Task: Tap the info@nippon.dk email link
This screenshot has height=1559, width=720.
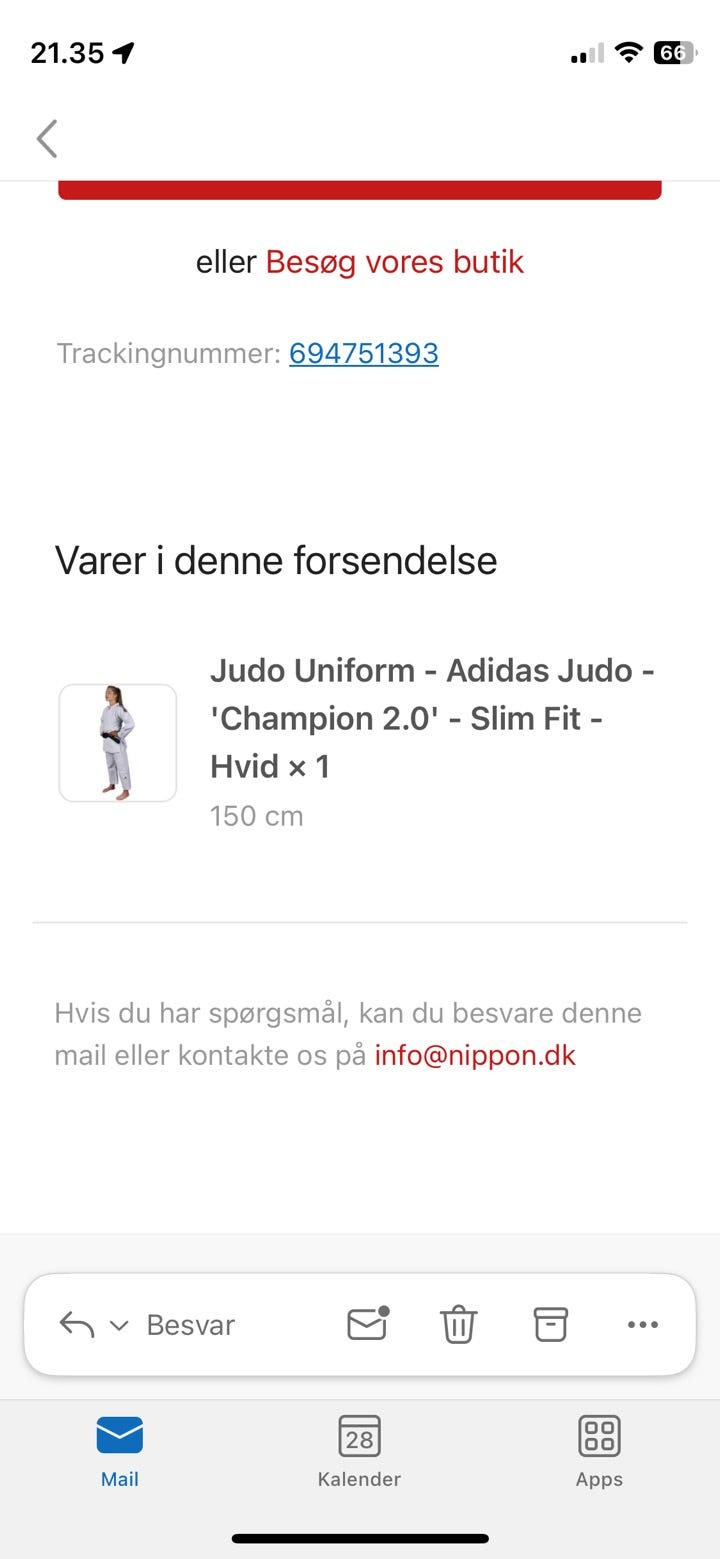Action: [475, 1055]
